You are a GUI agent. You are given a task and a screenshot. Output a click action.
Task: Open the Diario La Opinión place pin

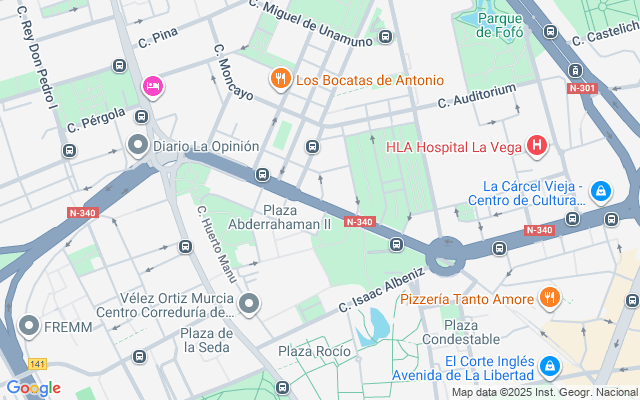coord(138,146)
